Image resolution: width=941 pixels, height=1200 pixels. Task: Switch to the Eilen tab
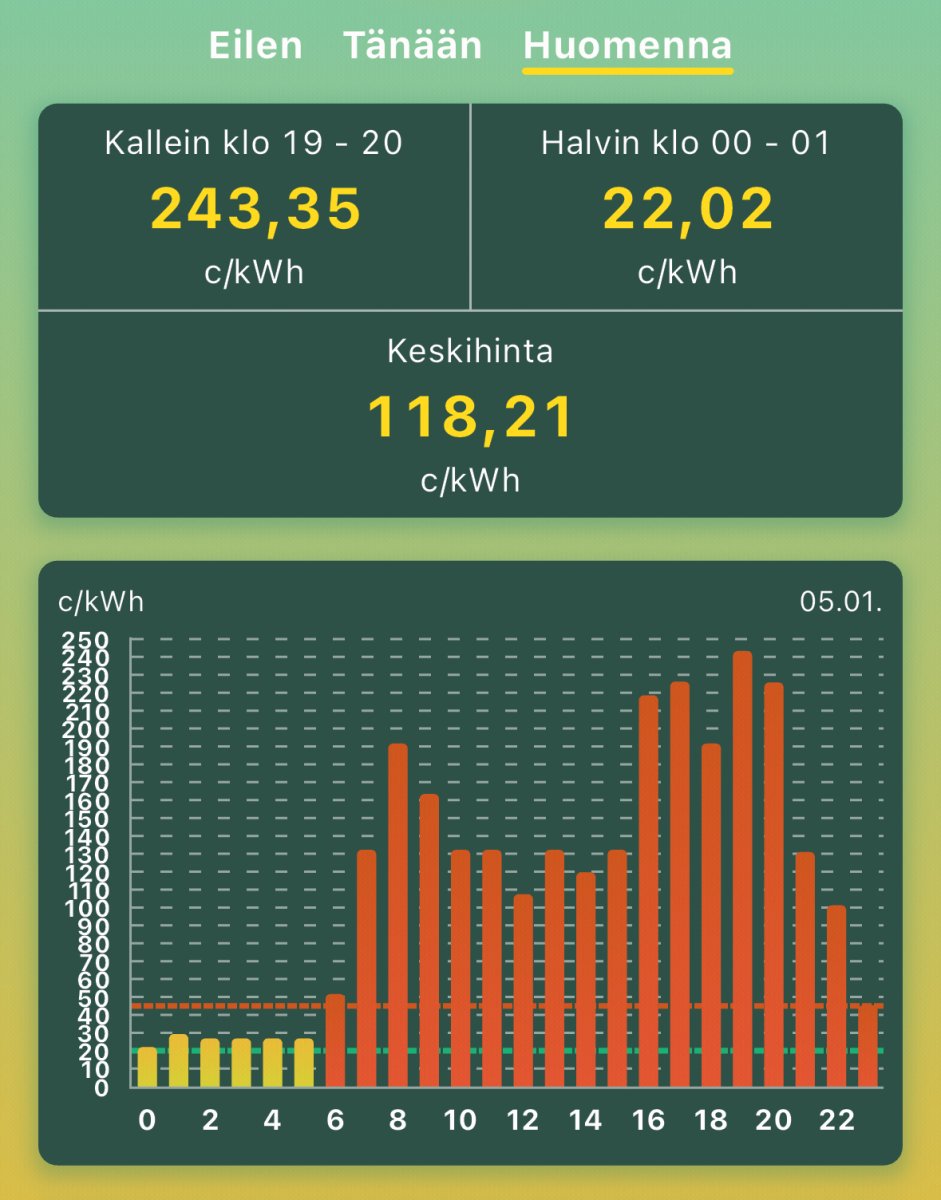255,46
